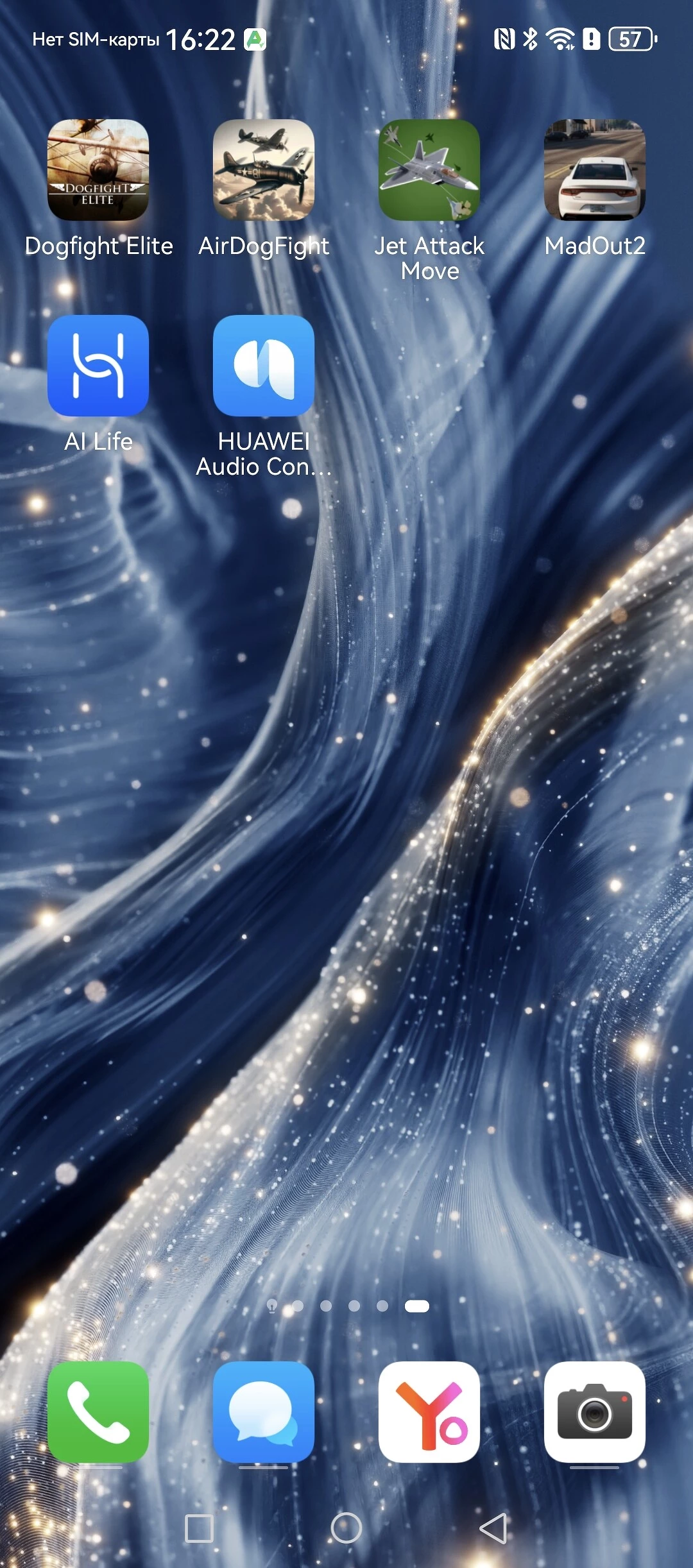Open the AI Life app
Screen dimensions: 693x1568
pyautogui.click(x=98, y=366)
